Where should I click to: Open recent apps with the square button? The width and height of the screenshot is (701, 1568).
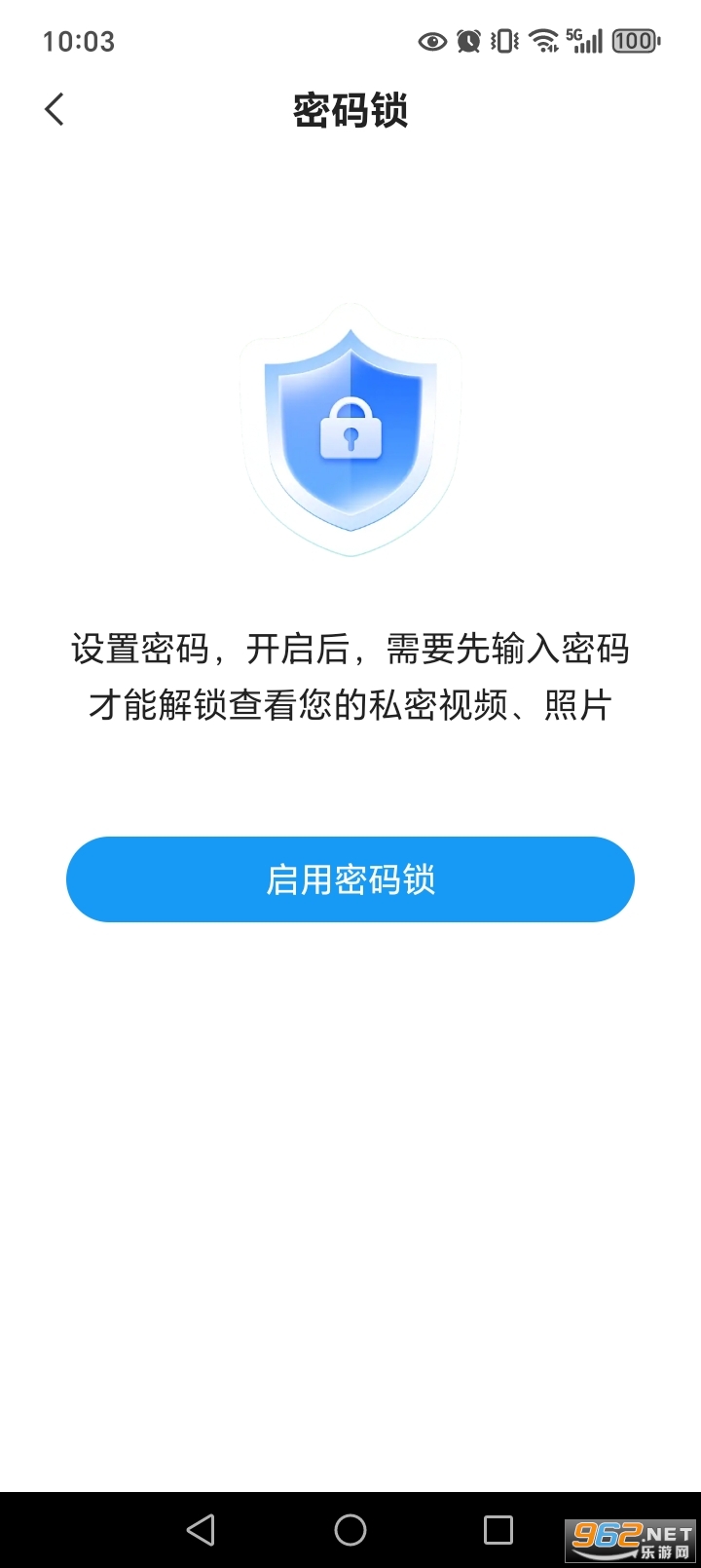click(499, 1530)
